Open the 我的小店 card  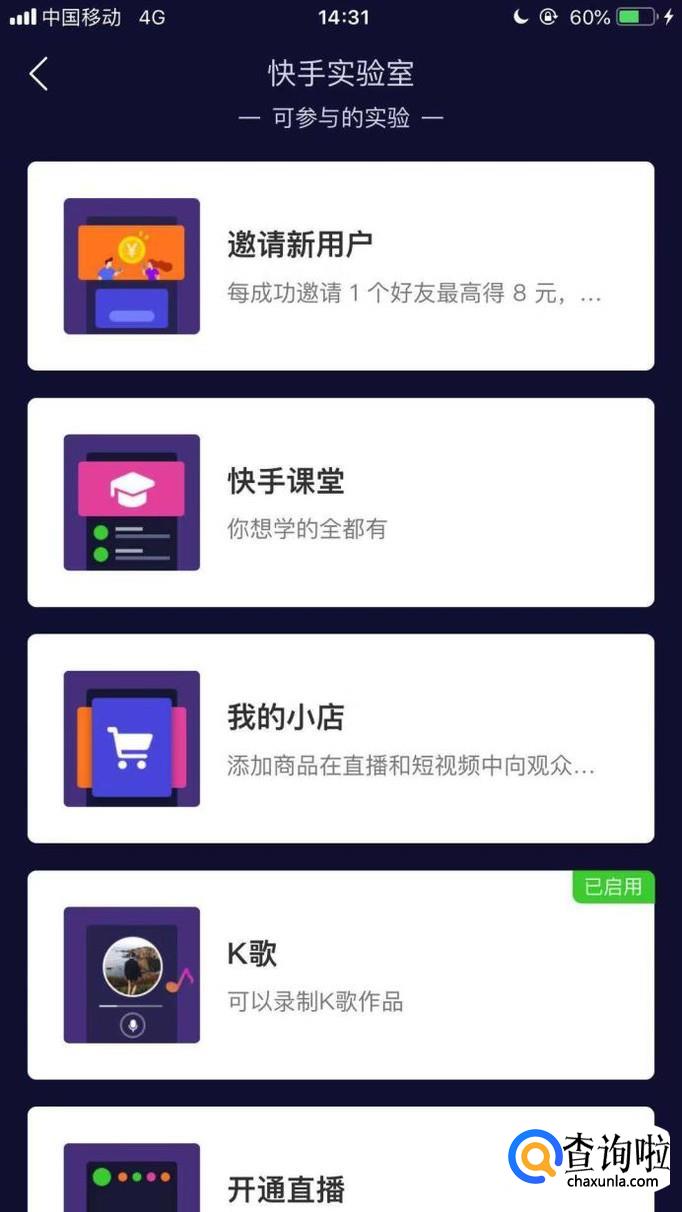click(x=340, y=738)
